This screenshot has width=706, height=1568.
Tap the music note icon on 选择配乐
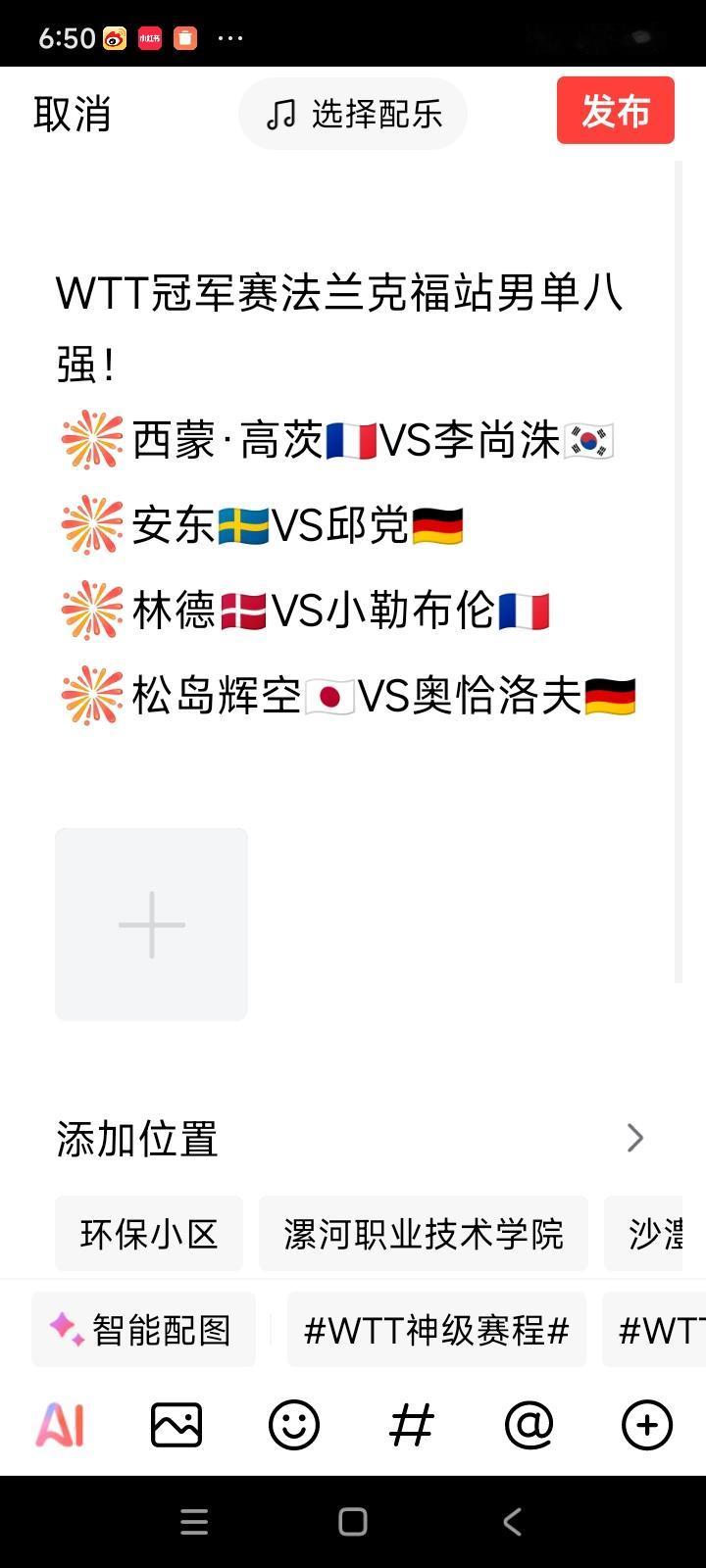[x=283, y=113]
